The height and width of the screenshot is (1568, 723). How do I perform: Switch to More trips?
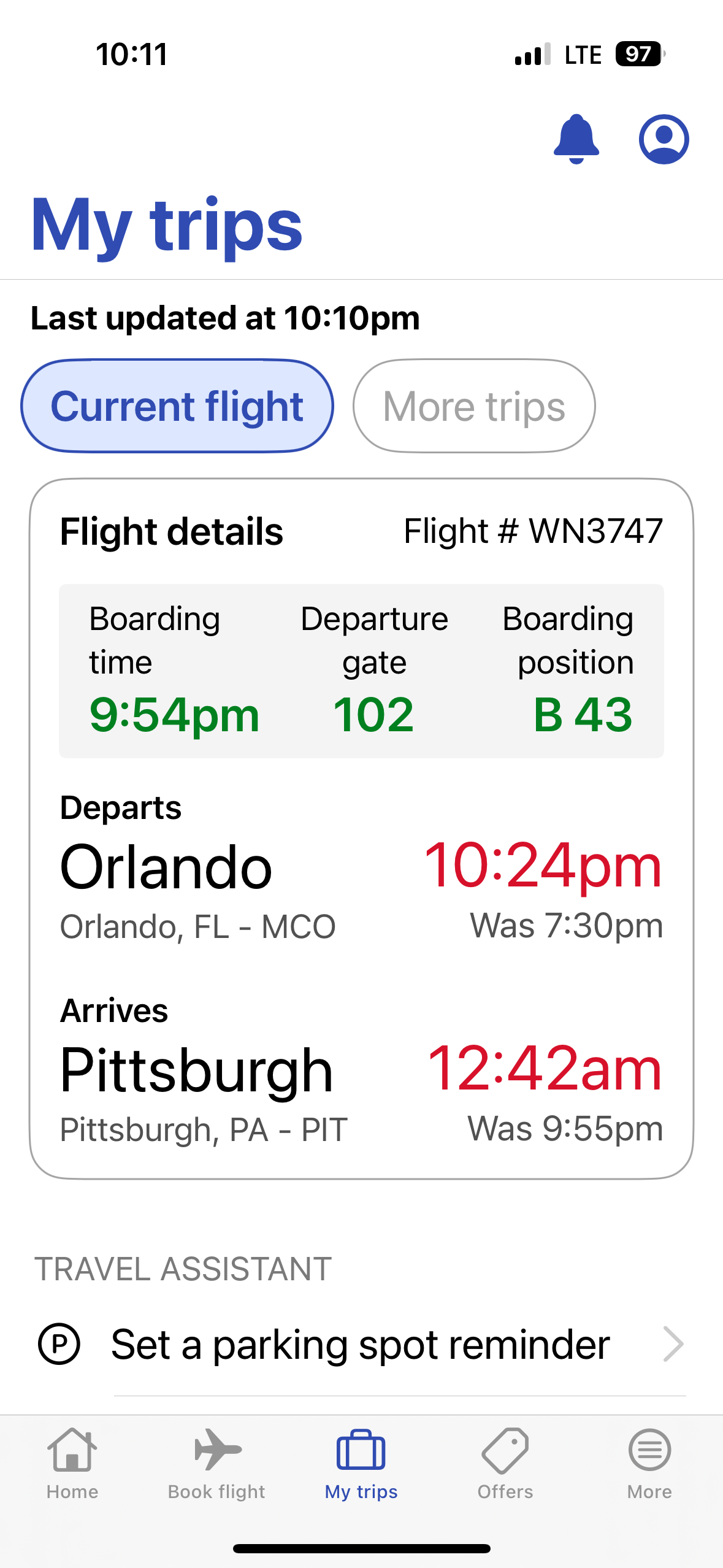click(473, 406)
